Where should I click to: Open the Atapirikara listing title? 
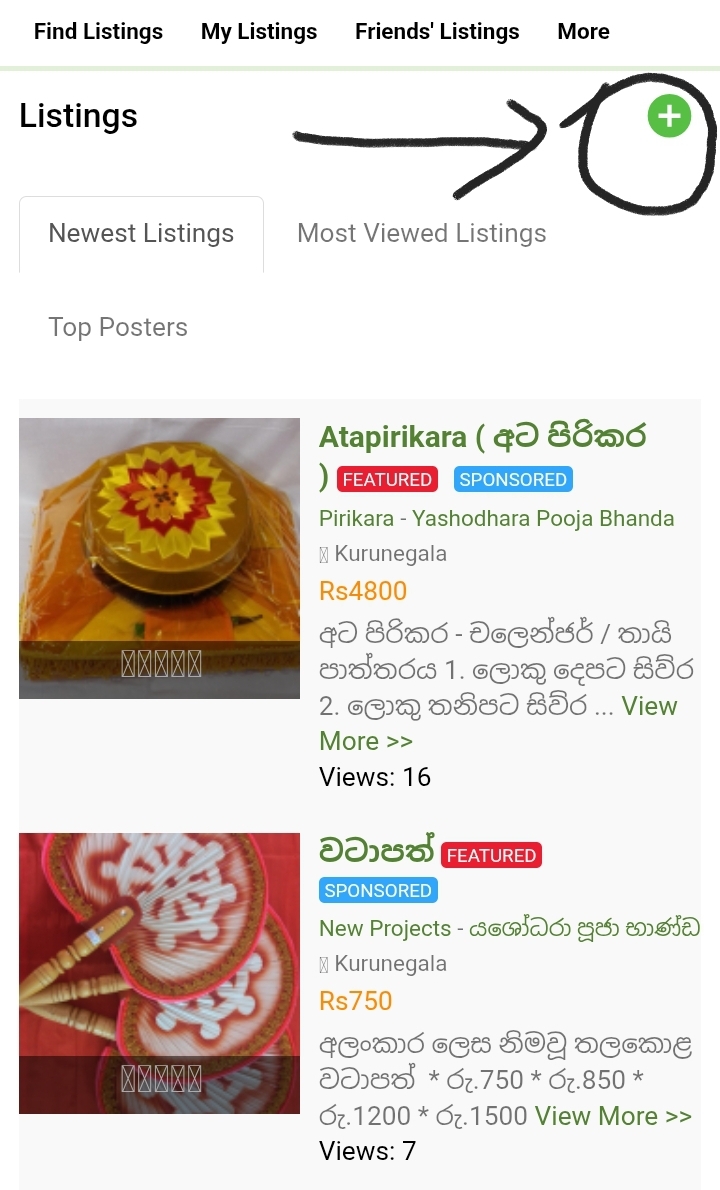click(x=482, y=437)
